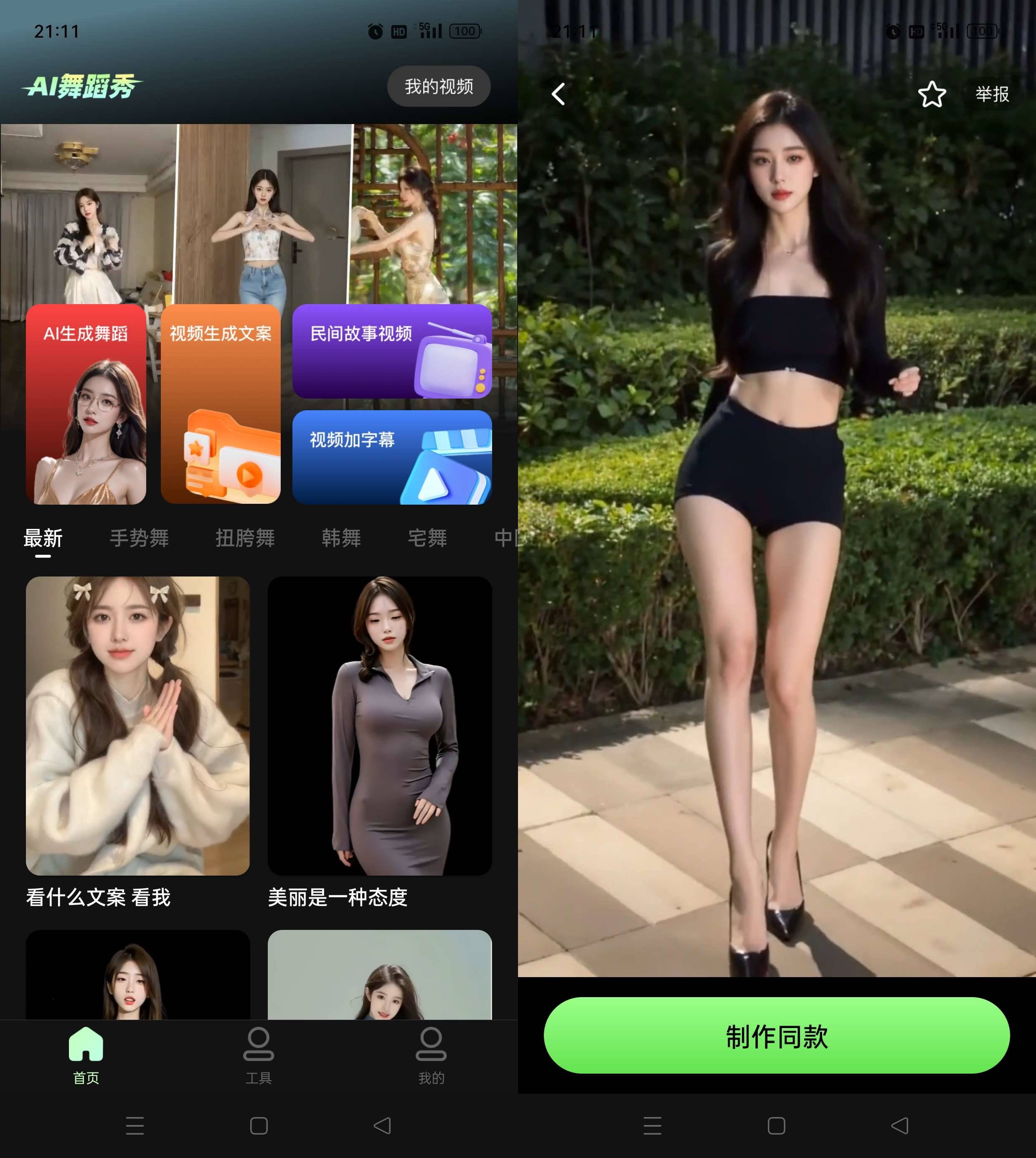Switch to 扭胯舞 tab
The width and height of the screenshot is (1036, 1158).
(x=245, y=538)
